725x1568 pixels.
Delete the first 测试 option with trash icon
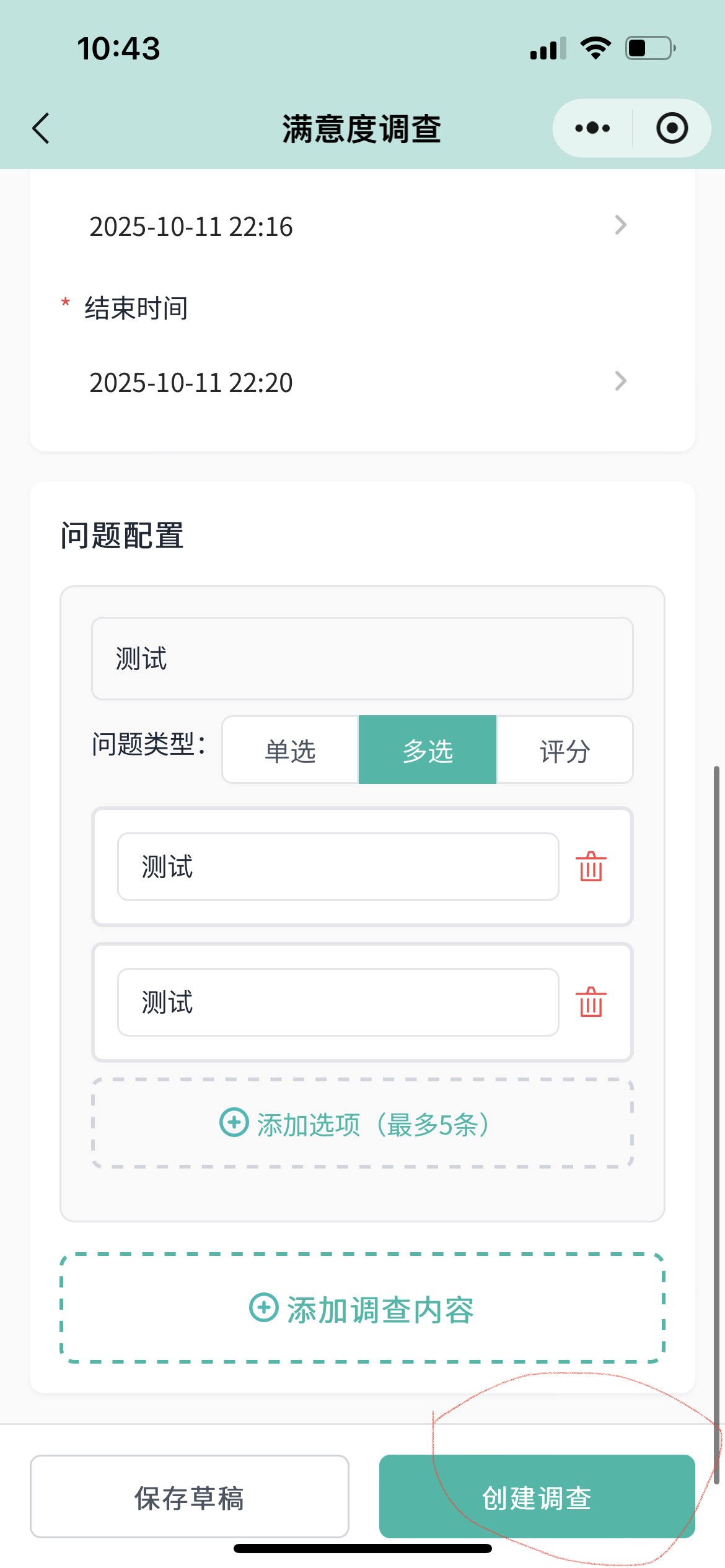(591, 867)
